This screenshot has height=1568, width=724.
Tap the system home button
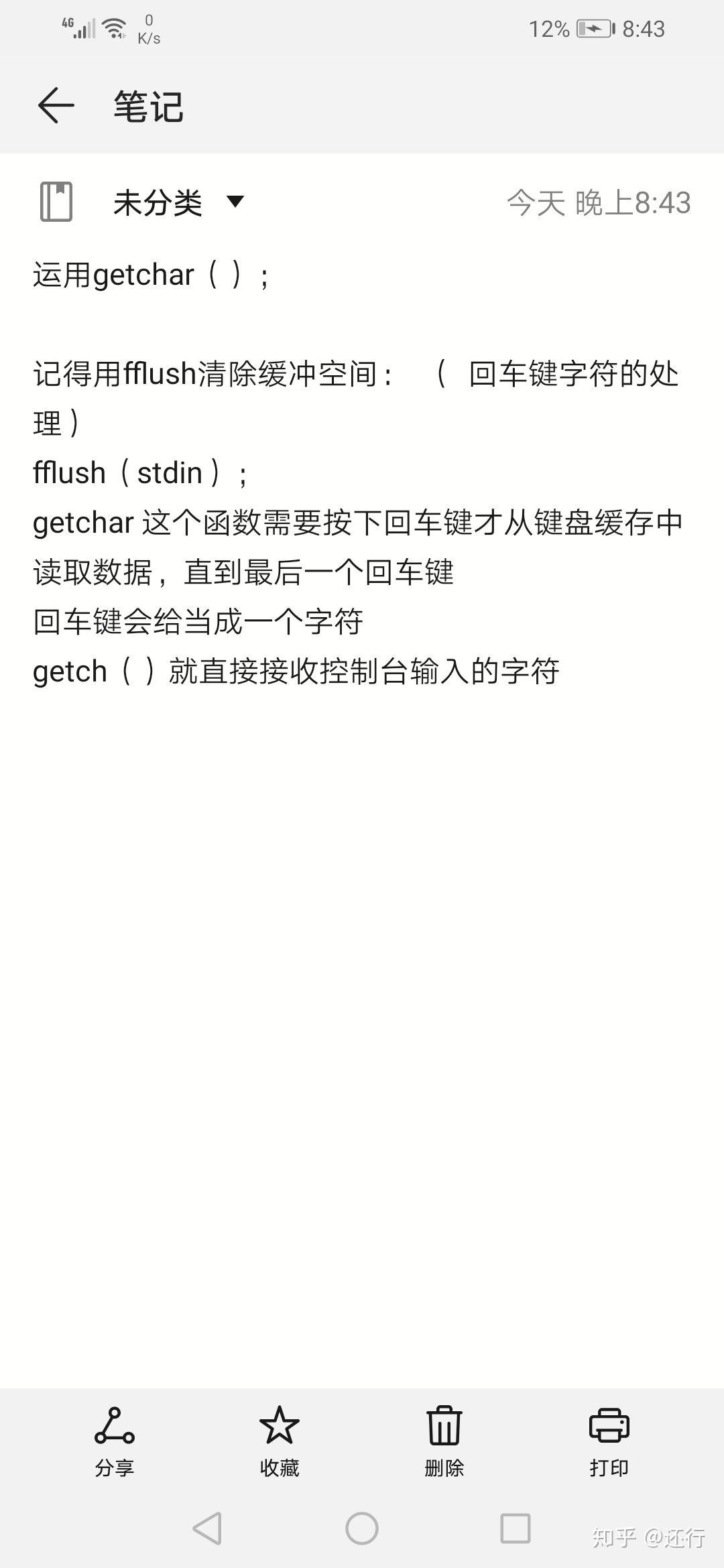362,1528
